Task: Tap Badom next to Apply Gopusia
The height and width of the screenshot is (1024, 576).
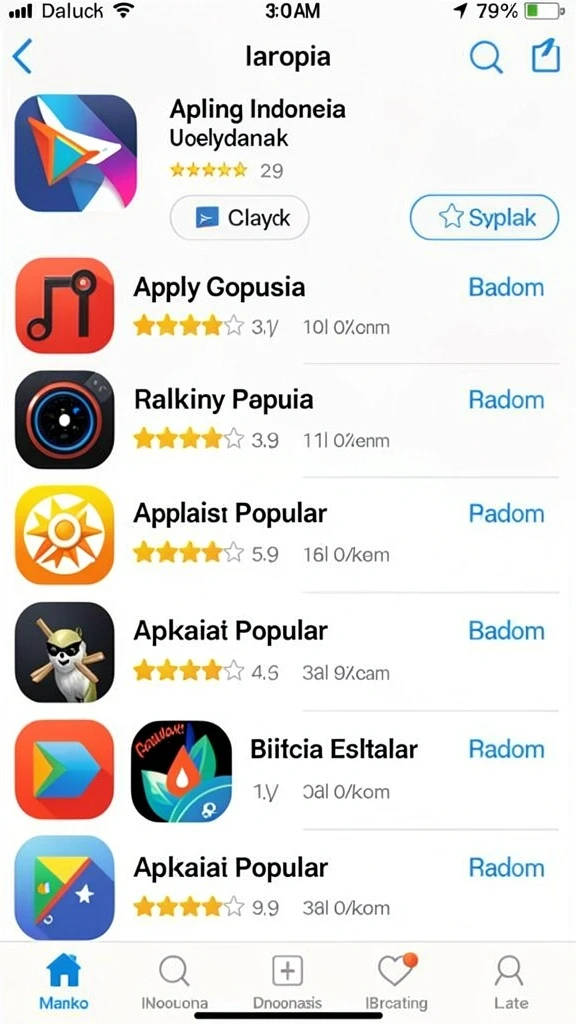Action: tap(506, 287)
